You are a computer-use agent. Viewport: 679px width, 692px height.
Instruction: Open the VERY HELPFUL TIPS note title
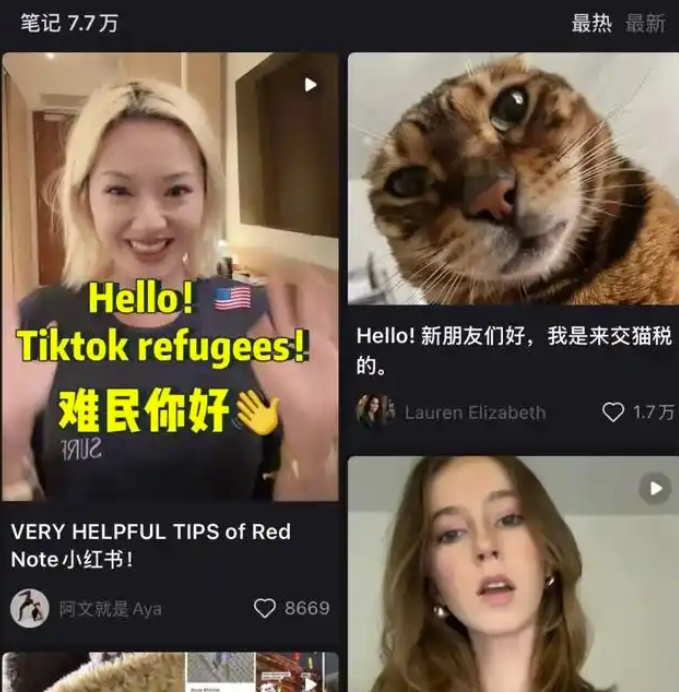(150, 545)
